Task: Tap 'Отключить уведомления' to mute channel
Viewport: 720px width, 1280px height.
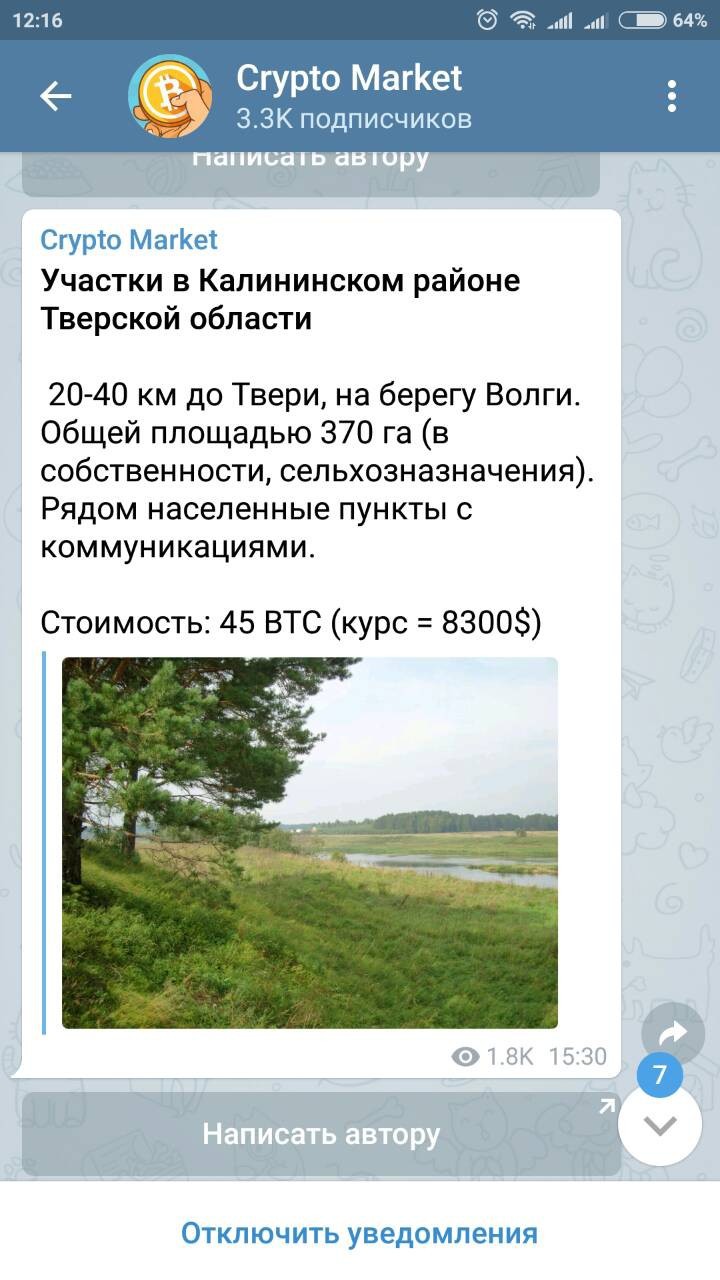Action: coord(359,1233)
